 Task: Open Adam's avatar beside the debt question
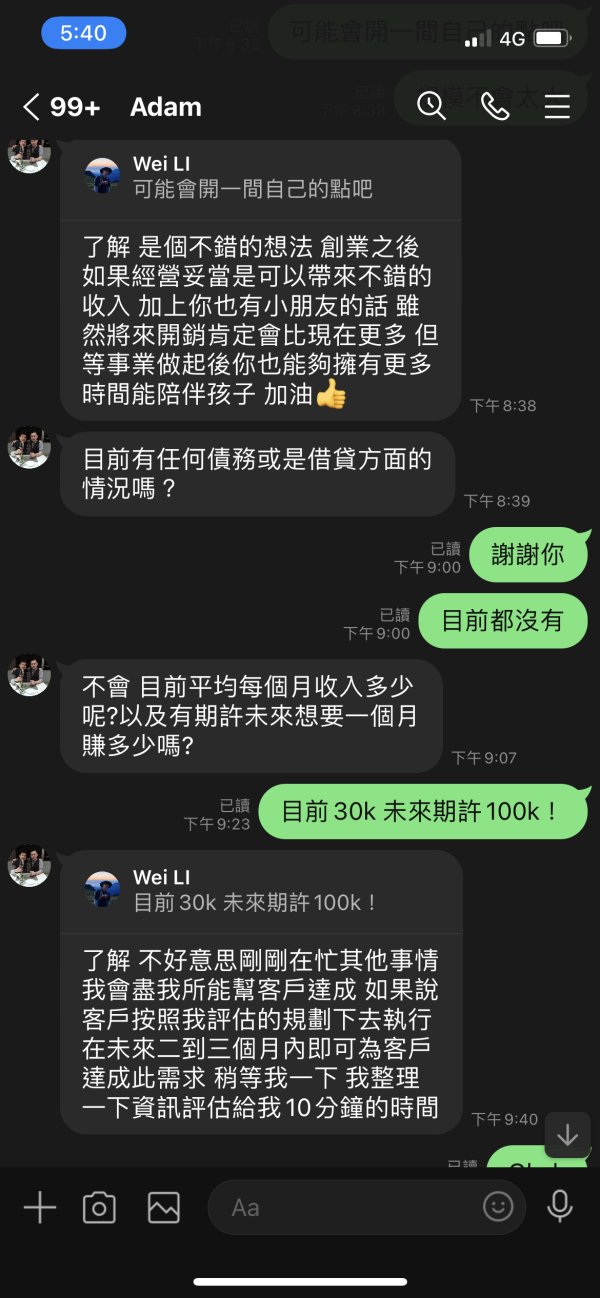(x=29, y=447)
